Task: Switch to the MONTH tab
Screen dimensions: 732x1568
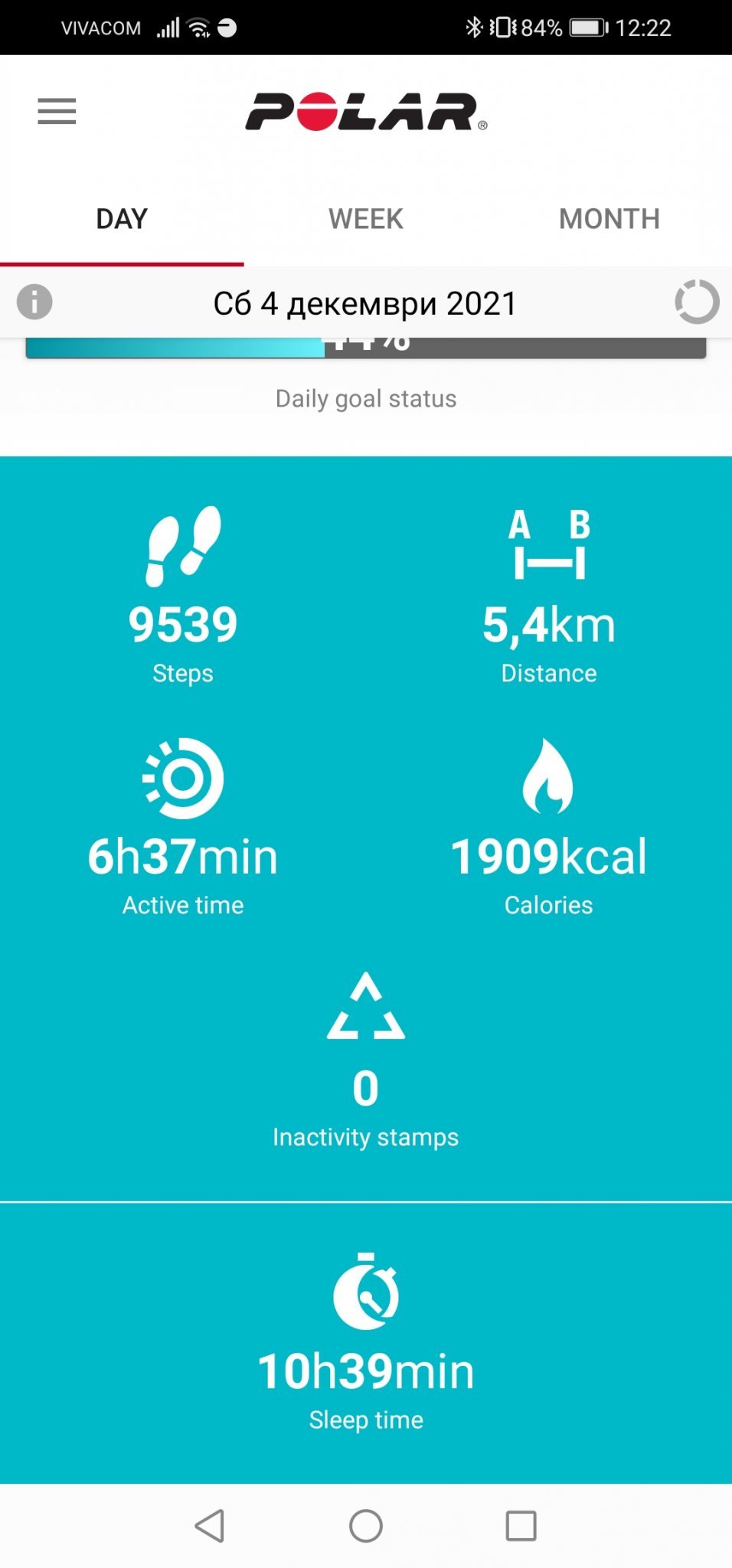Action: pyautogui.click(x=609, y=219)
